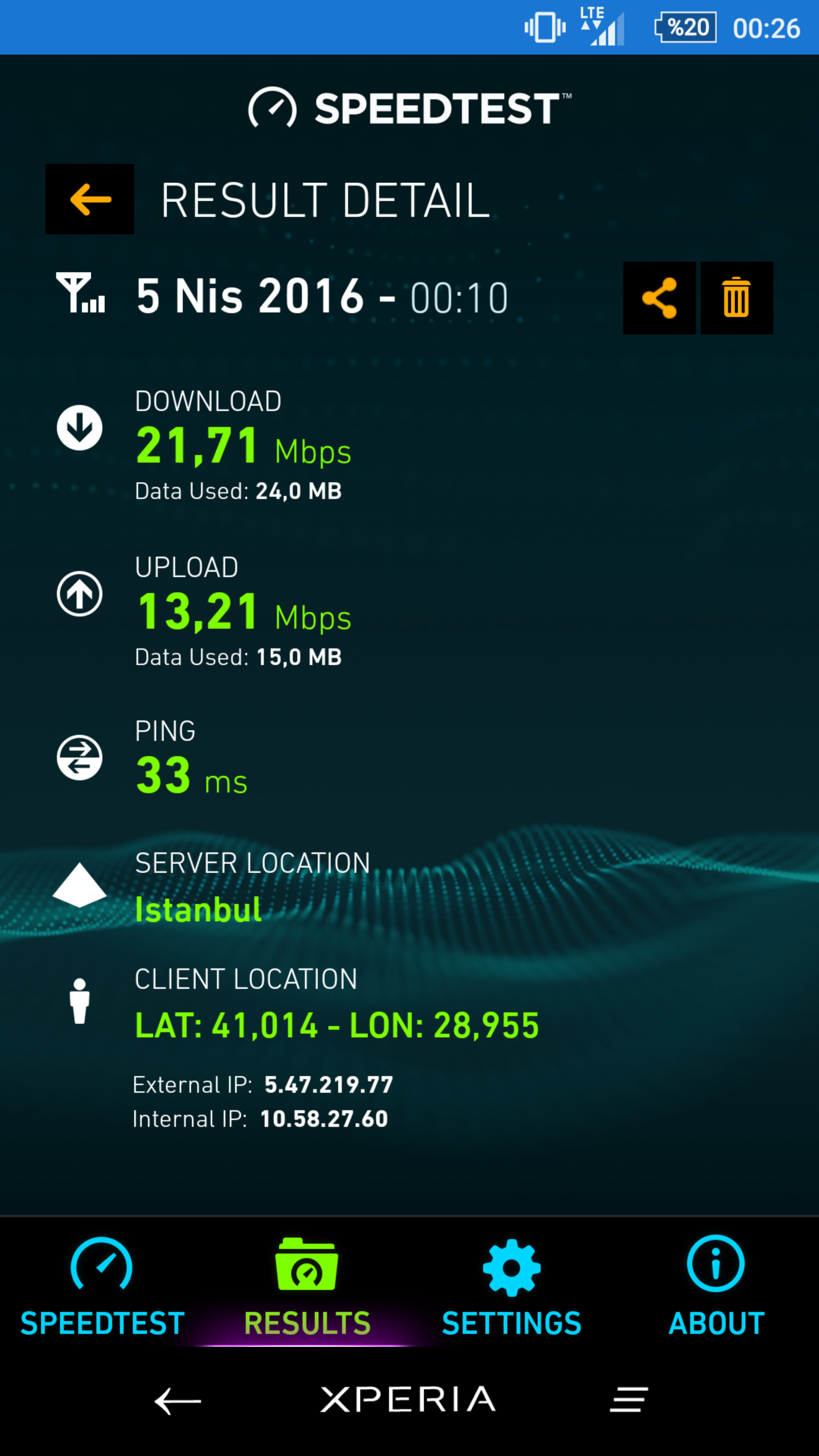The image size is (819, 1456).
Task: Share this speed test result
Action: pyautogui.click(x=660, y=298)
